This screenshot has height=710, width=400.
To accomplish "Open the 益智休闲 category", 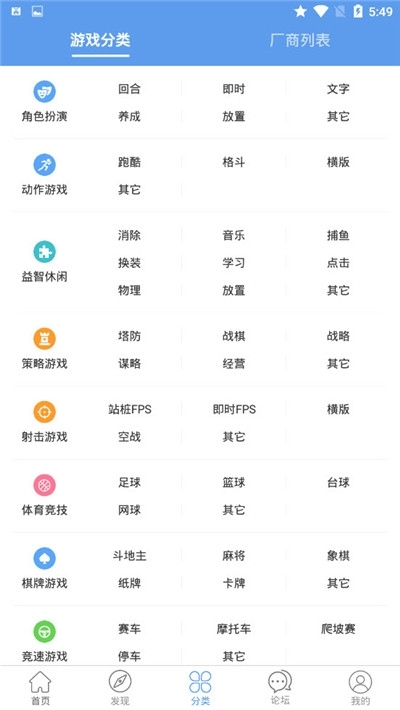I will [44, 262].
